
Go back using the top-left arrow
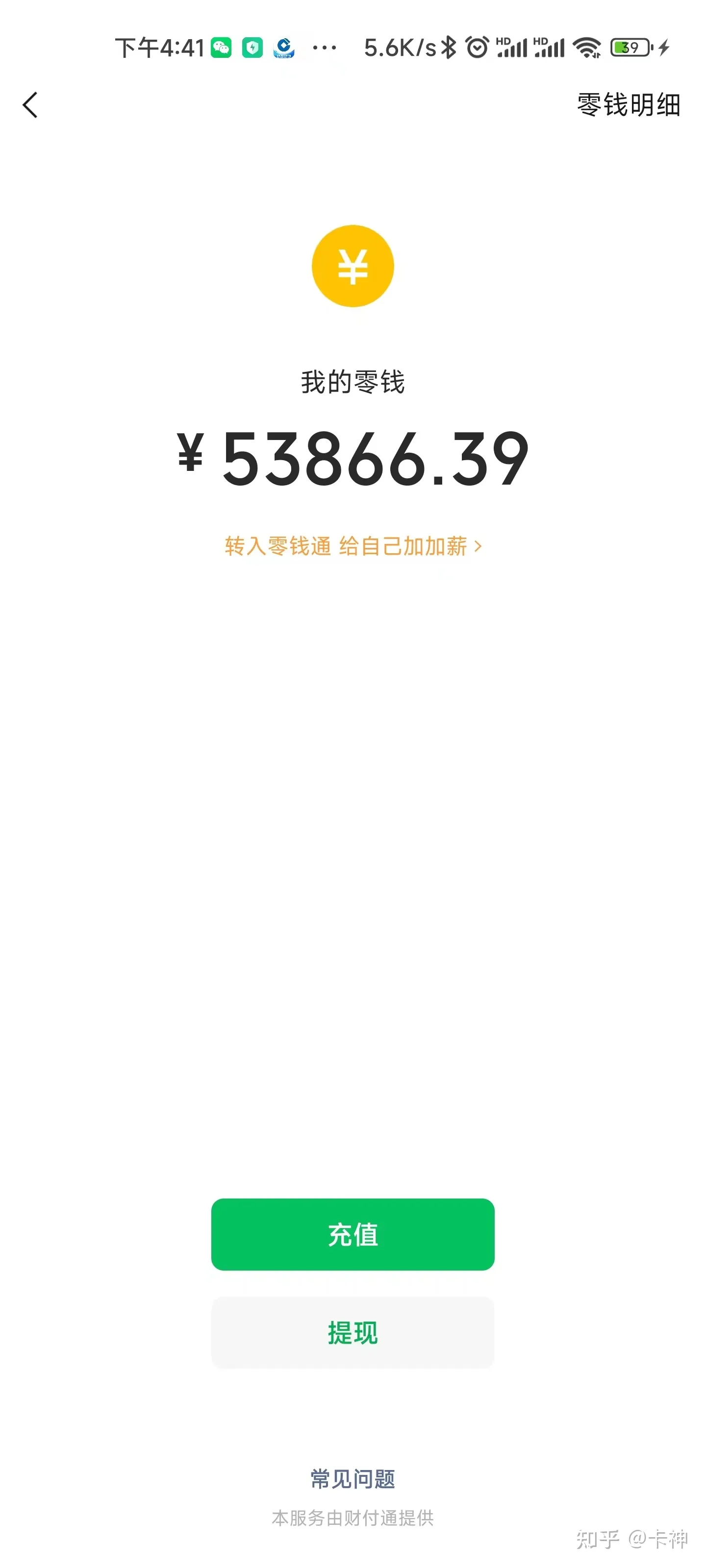tap(30, 105)
